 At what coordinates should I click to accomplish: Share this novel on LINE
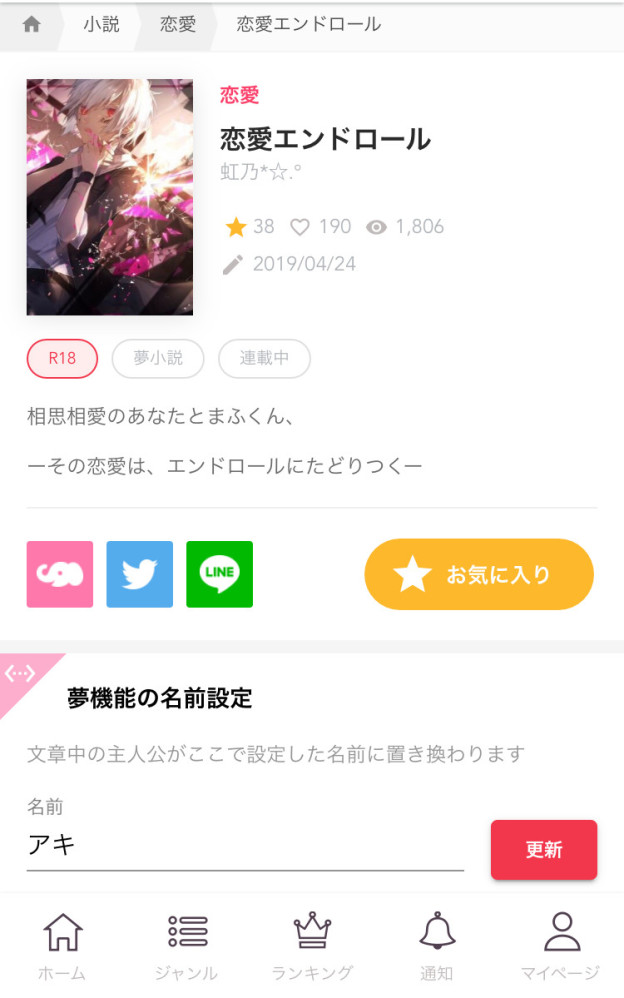click(x=219, y=574)
